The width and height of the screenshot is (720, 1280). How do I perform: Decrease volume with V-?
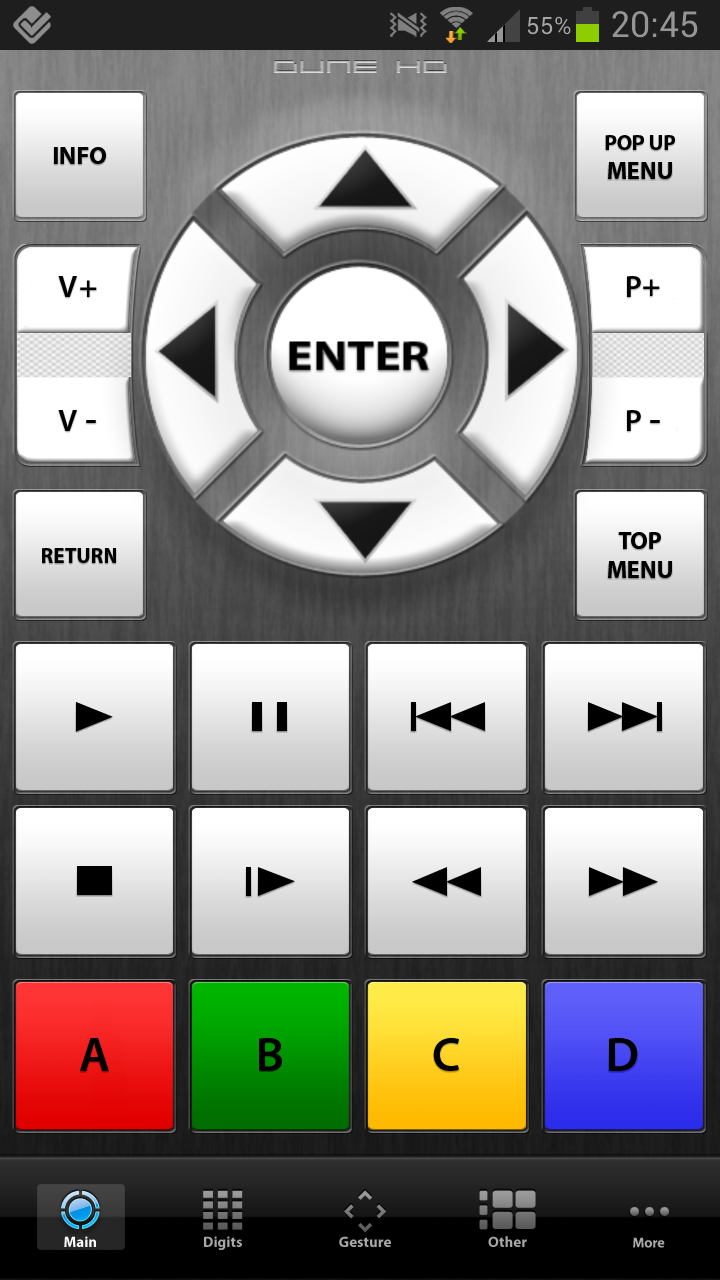pyautogui.click(x=77, y=421)
